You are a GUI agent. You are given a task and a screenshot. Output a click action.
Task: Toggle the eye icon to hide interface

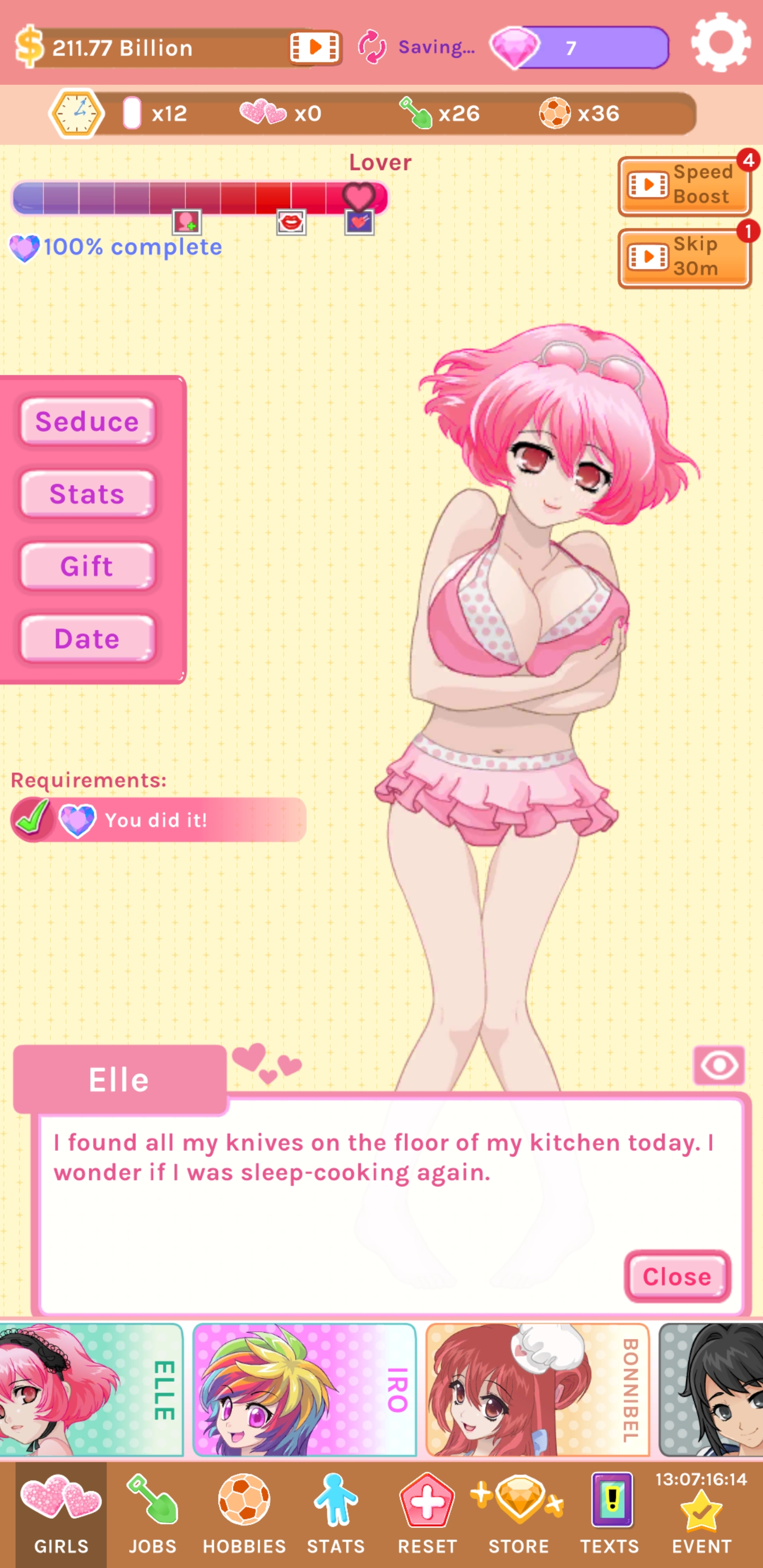pyautogui.click(x=718, y=1065)
